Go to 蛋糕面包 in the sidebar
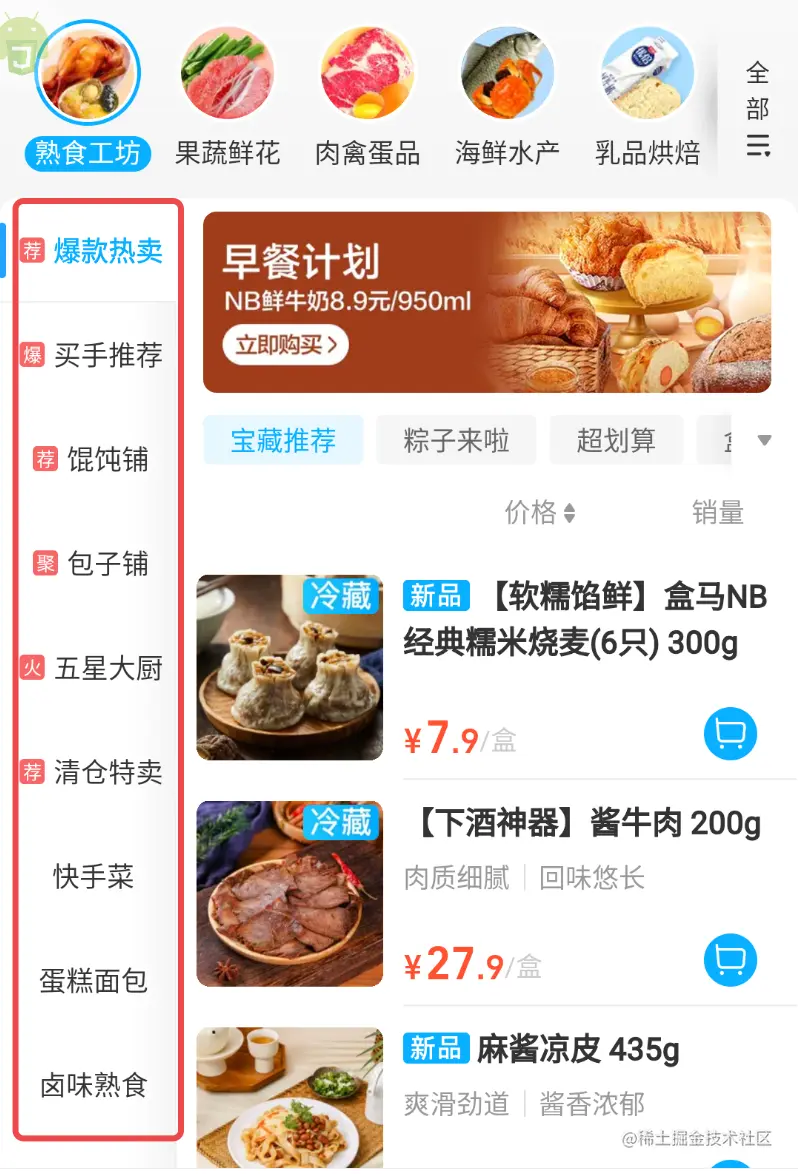 coord(94,981)
